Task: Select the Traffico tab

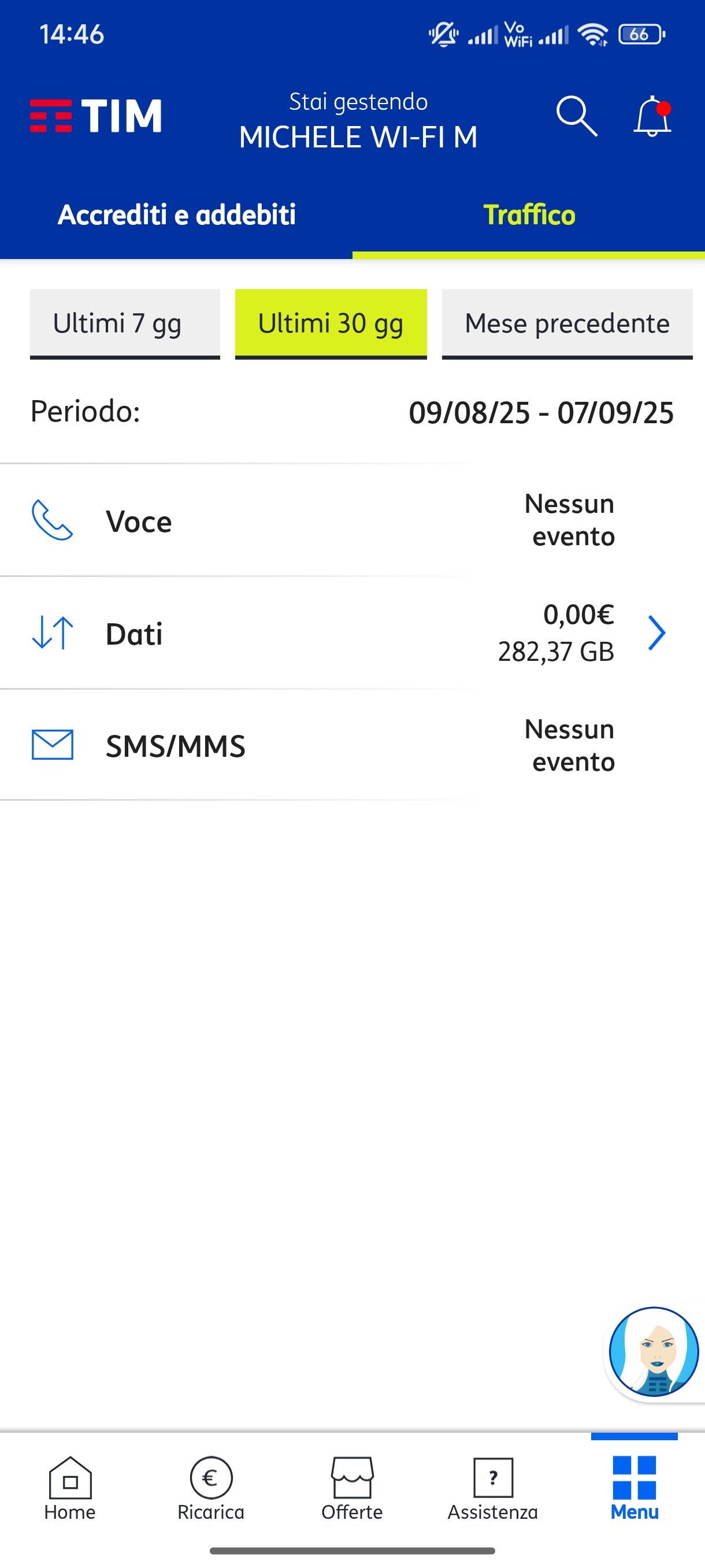Action: tap(529, 215)
